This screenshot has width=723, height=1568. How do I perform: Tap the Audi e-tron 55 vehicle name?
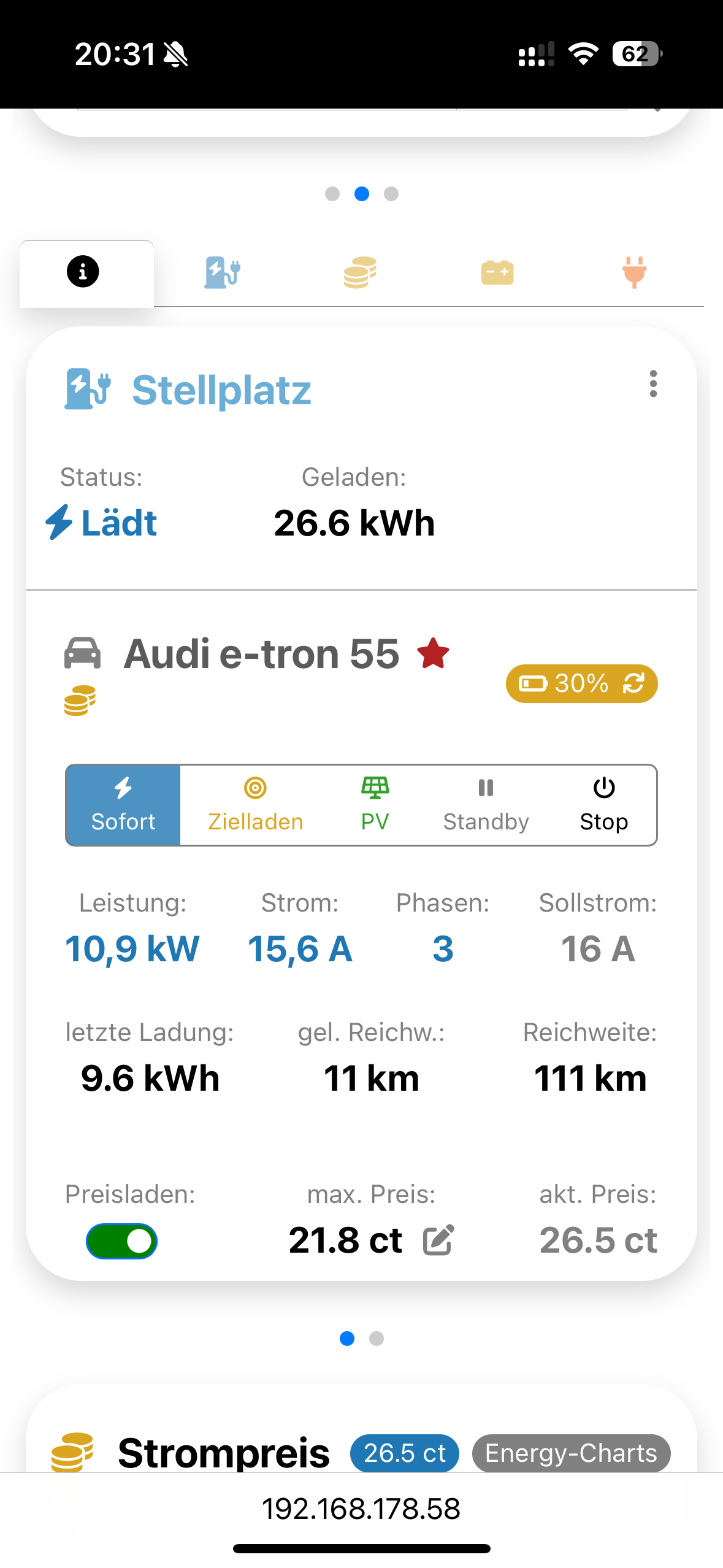tap(261, 654)
